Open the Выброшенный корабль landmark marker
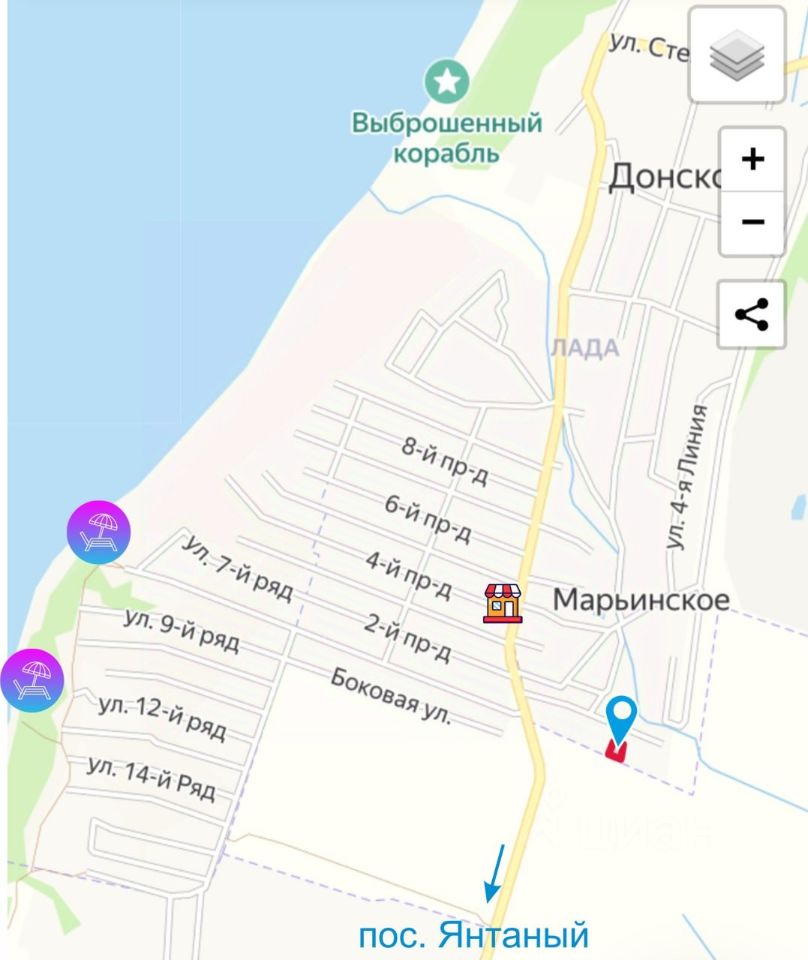 [x=447, y=82]
